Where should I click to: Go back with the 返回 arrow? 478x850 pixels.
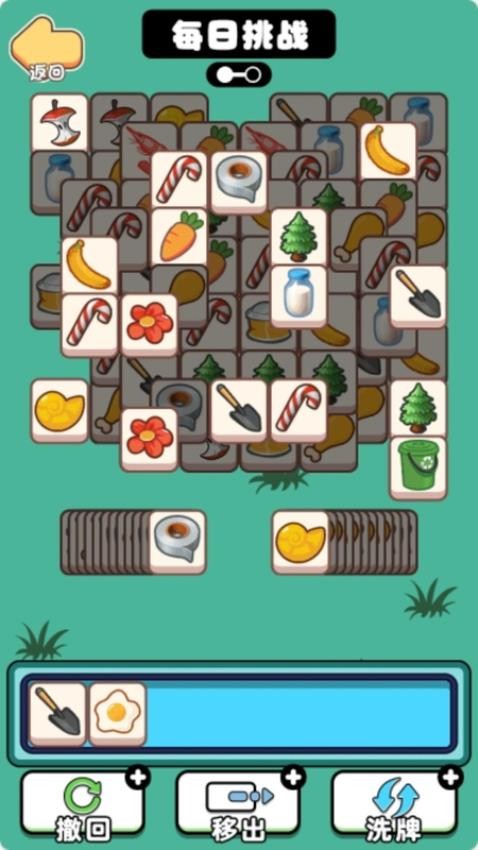[47, 48]
